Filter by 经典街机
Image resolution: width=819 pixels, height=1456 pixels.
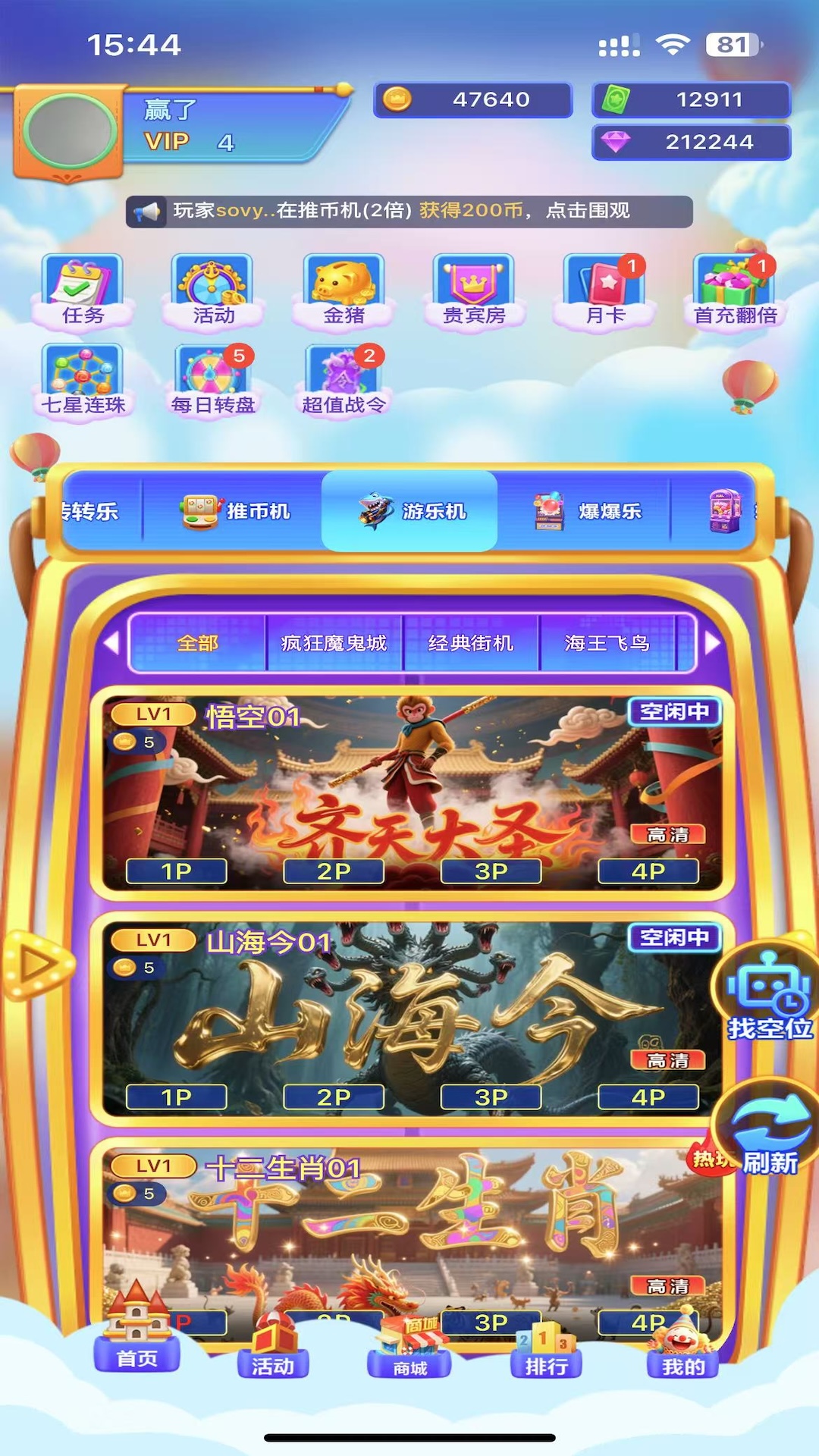470,643
